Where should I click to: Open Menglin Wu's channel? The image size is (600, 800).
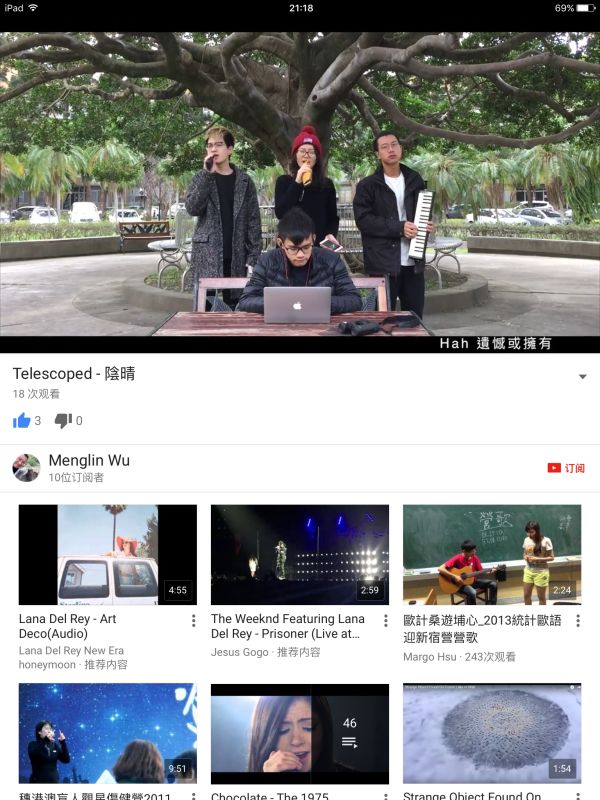(x=88, y=461)
